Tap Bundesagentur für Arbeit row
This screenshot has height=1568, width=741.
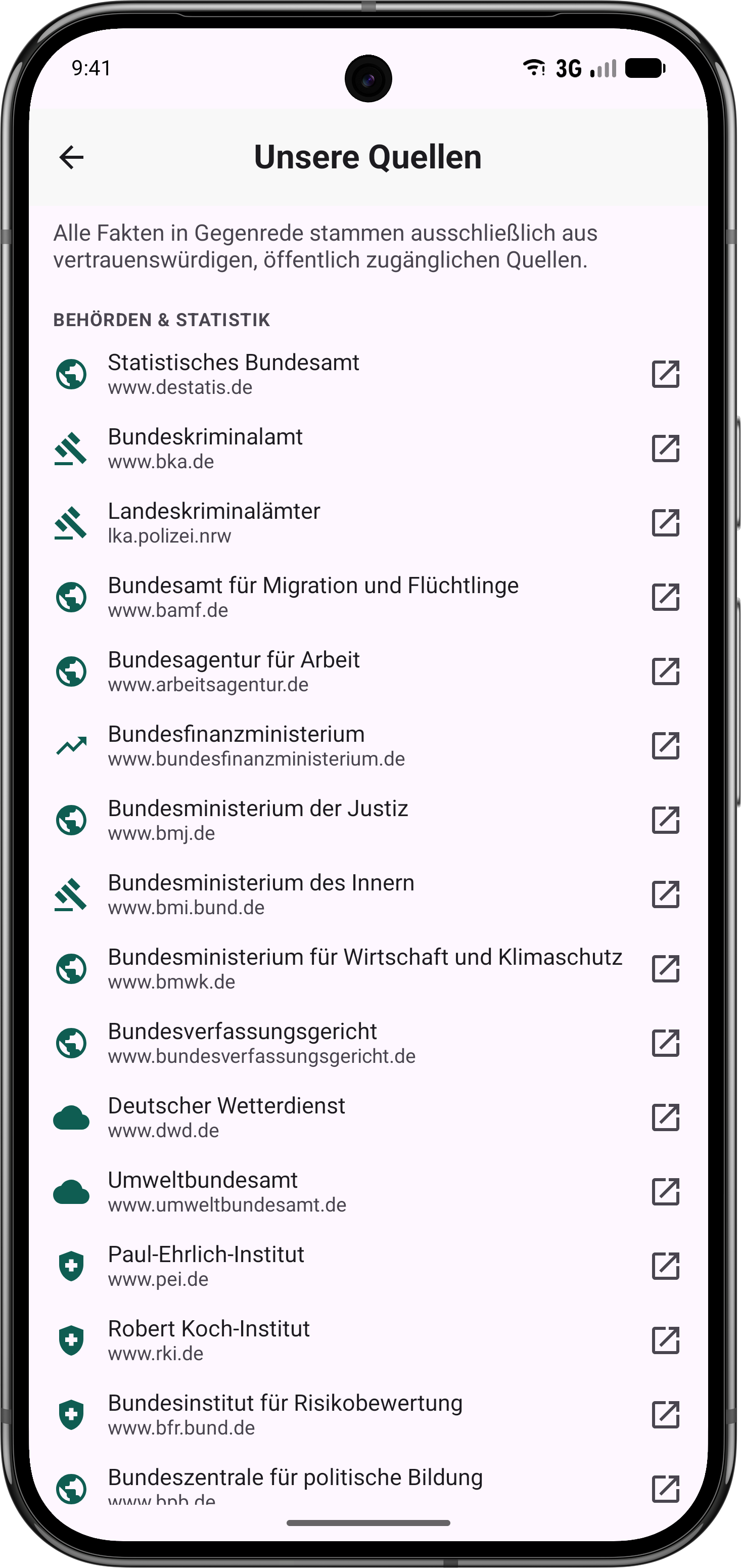click(368, 671)
